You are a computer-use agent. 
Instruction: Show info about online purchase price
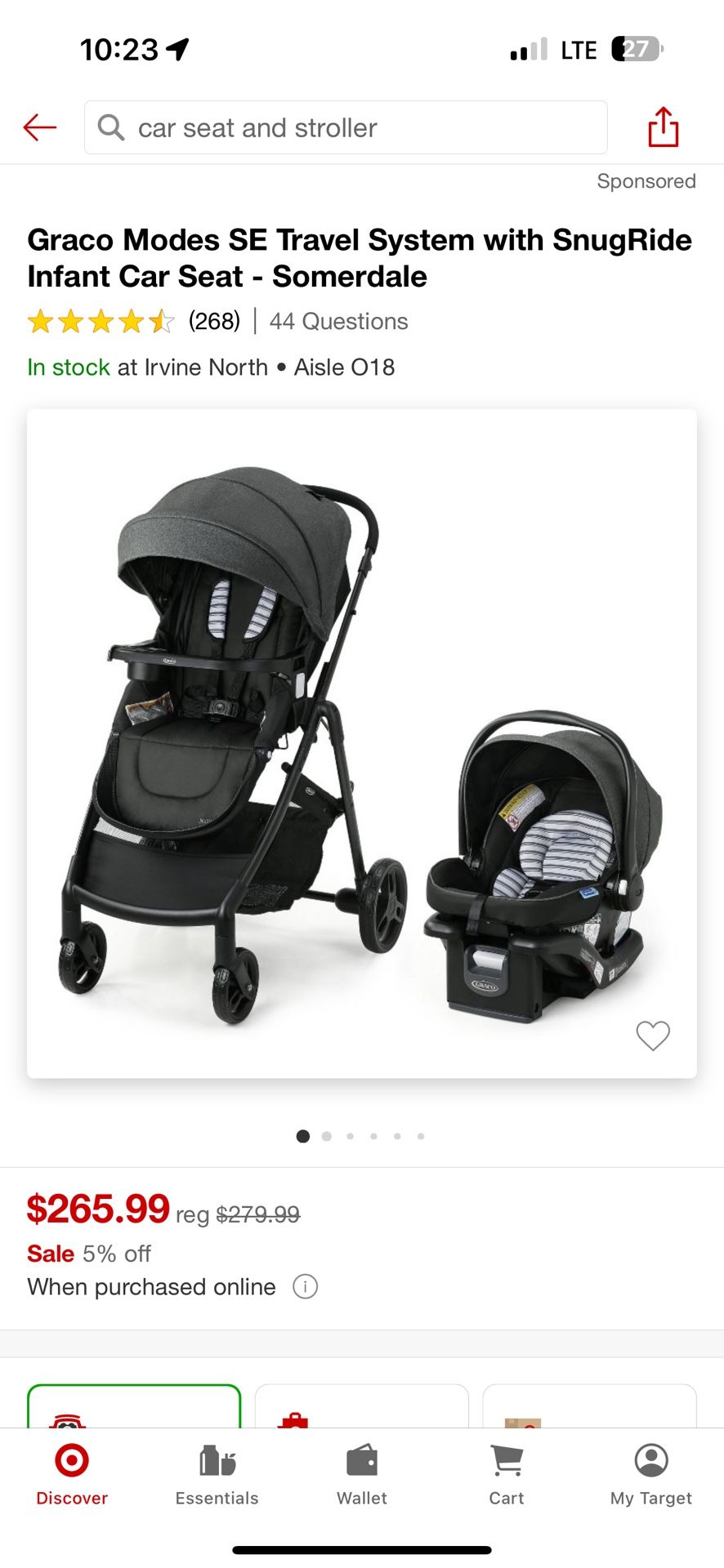click(305, 1287)
